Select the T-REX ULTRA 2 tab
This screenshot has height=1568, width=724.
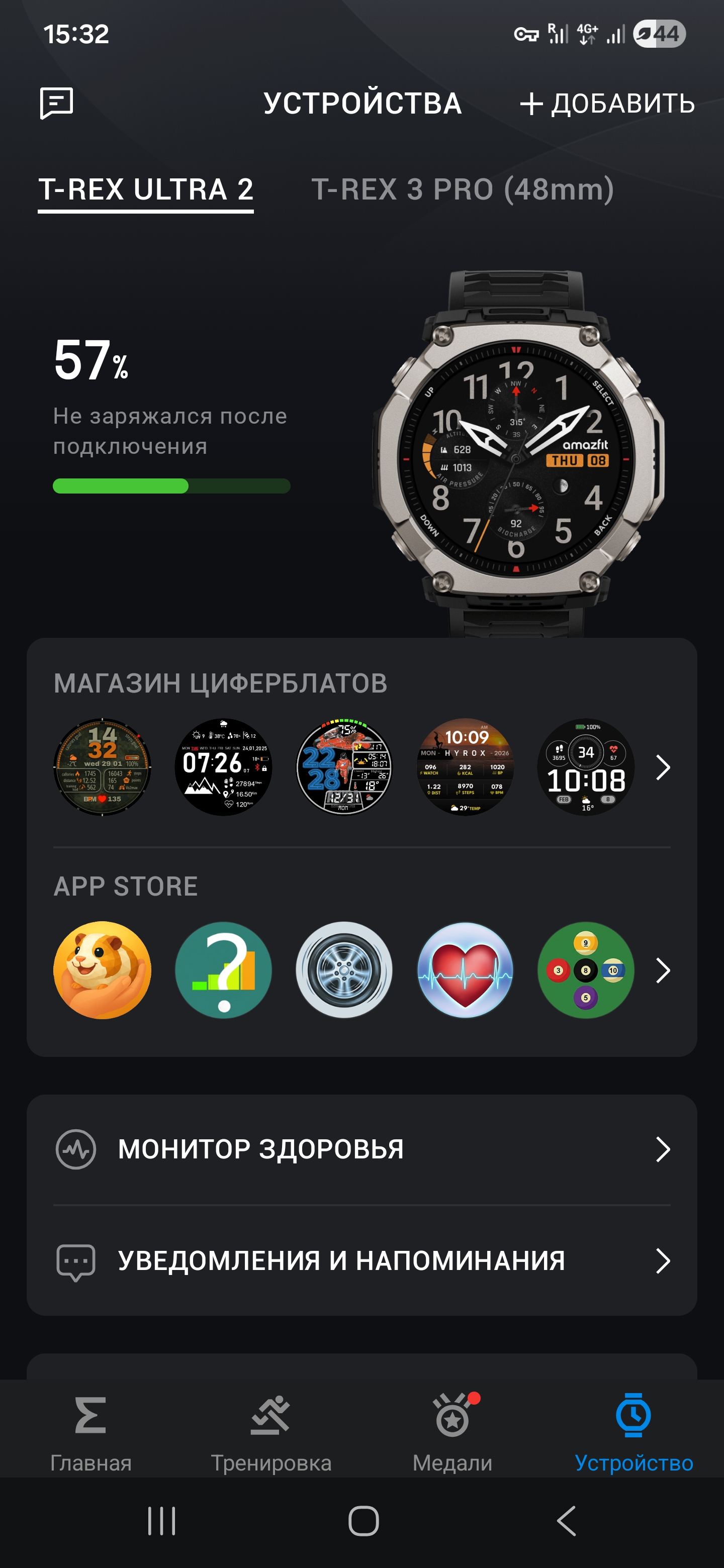click(145, 189)
